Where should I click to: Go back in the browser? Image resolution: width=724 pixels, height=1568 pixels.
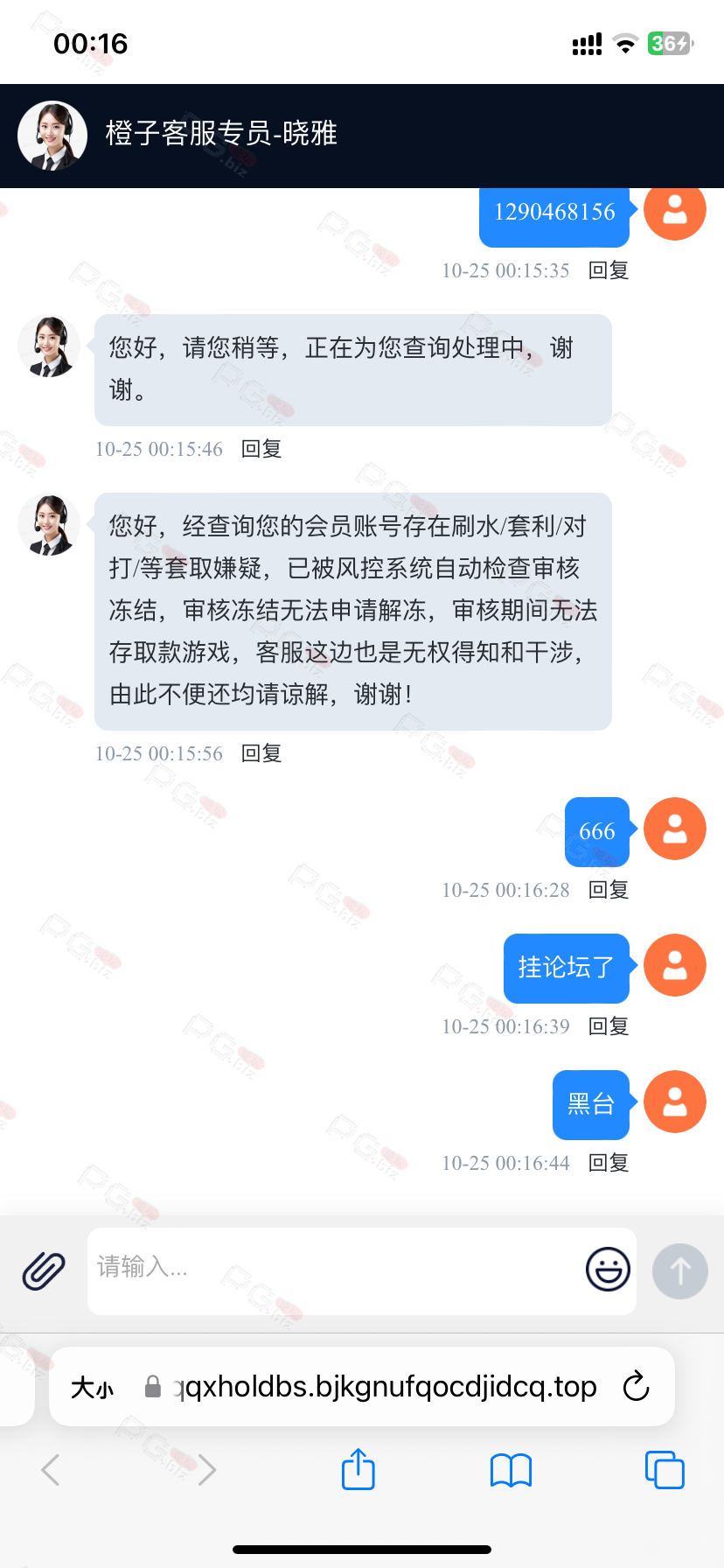pos(51,1470)
